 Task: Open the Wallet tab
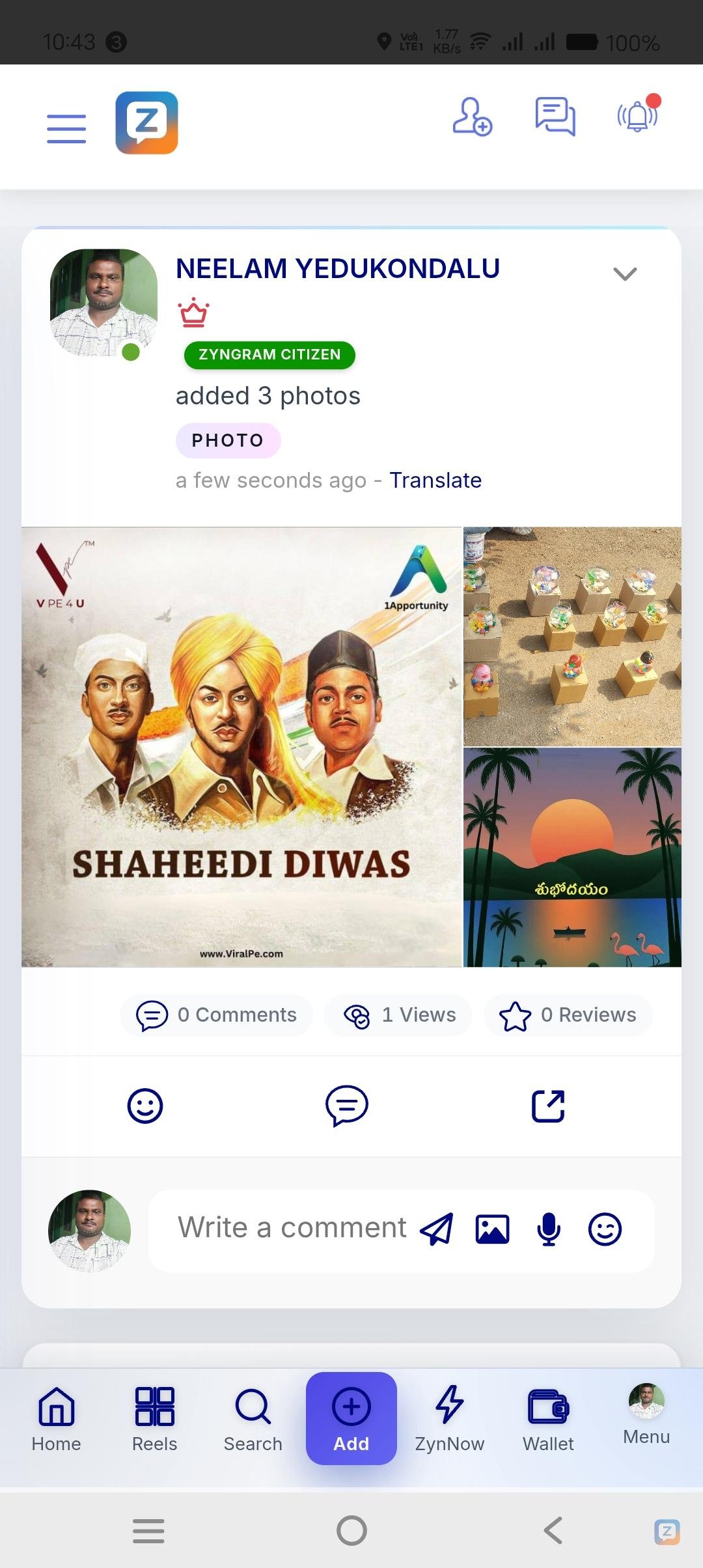(x=548, y=1420)
